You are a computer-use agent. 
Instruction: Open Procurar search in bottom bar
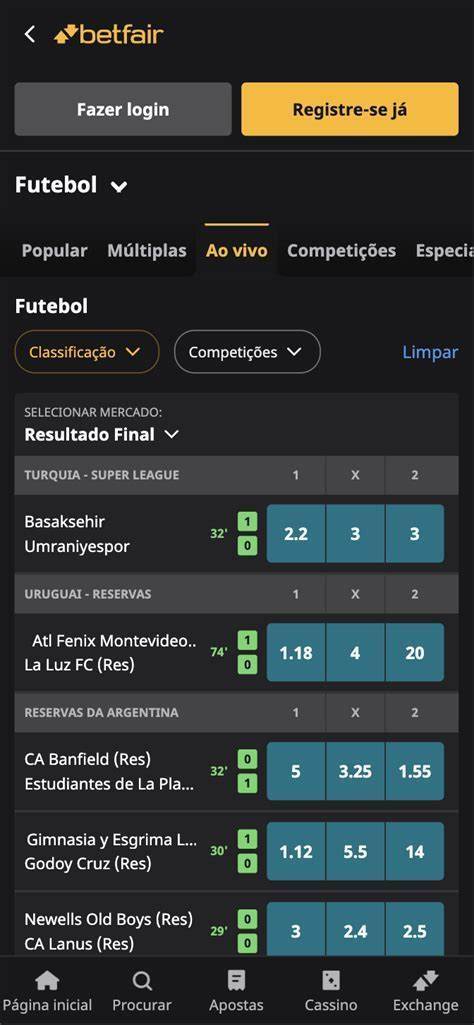(x=142, y=991)
